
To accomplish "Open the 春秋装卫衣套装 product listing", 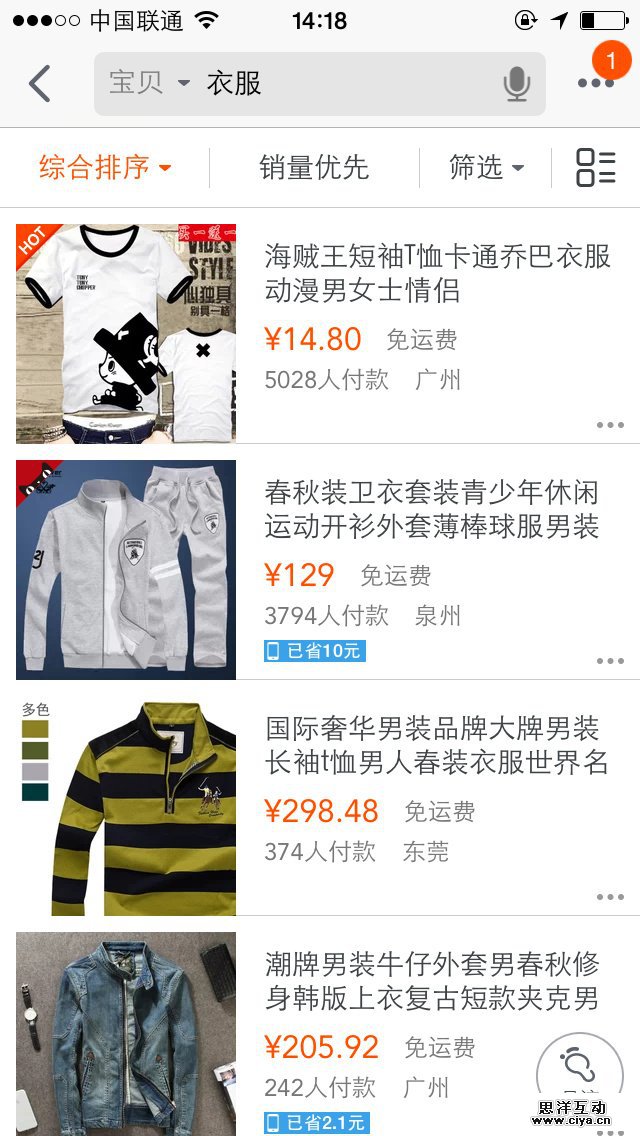I will 431,509.
